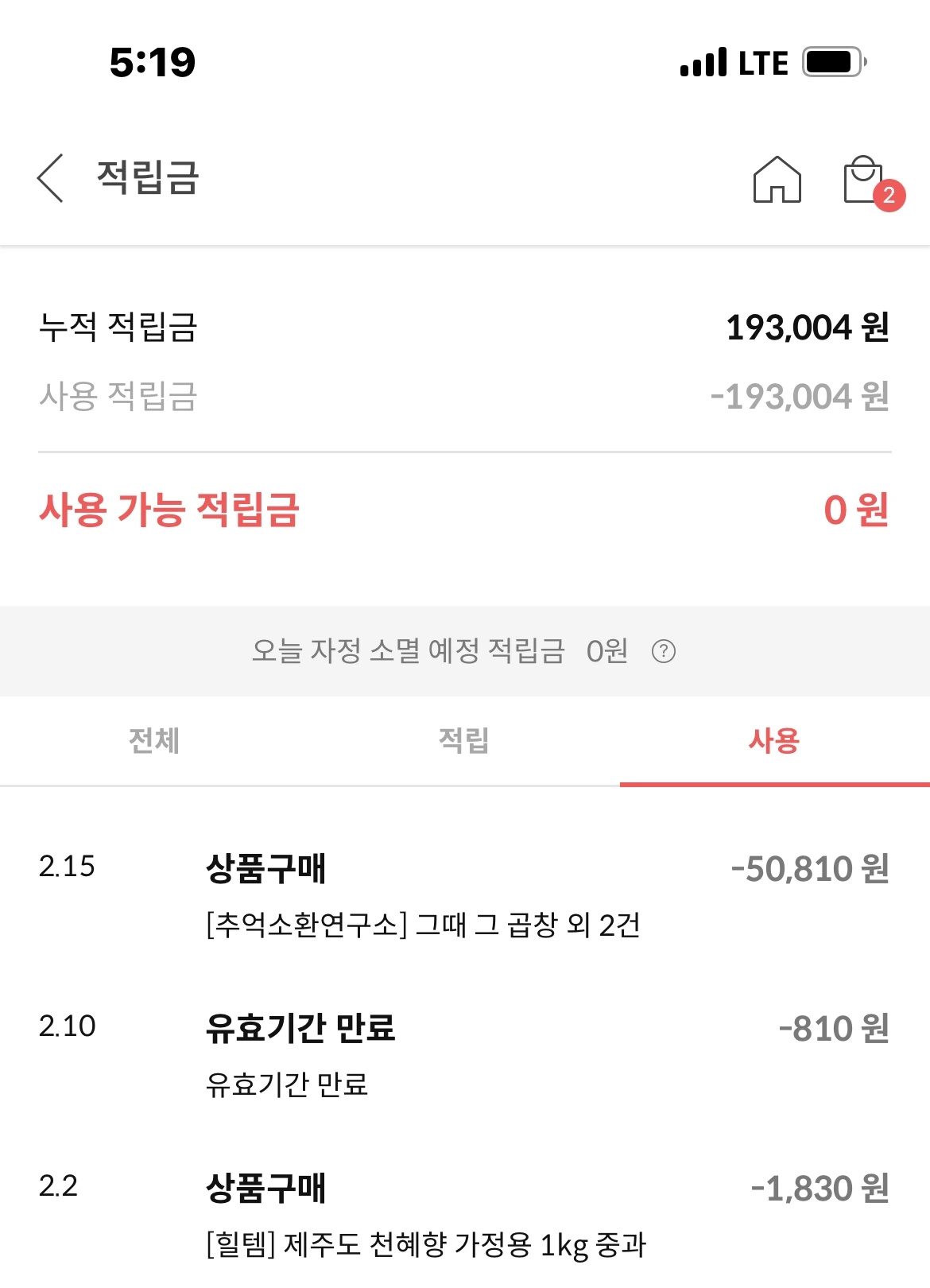
Task: Select the 유효기간 만료 entry
Action: click(x=302, y=1030)
